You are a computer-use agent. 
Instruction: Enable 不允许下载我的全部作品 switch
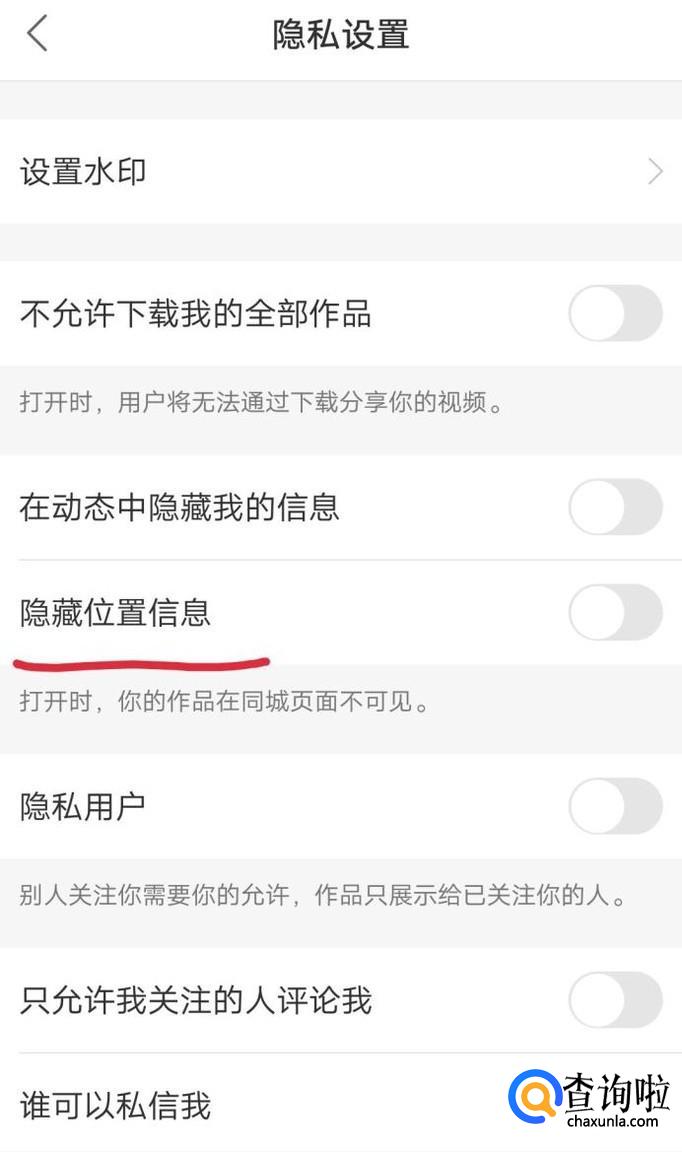(615, 314)
